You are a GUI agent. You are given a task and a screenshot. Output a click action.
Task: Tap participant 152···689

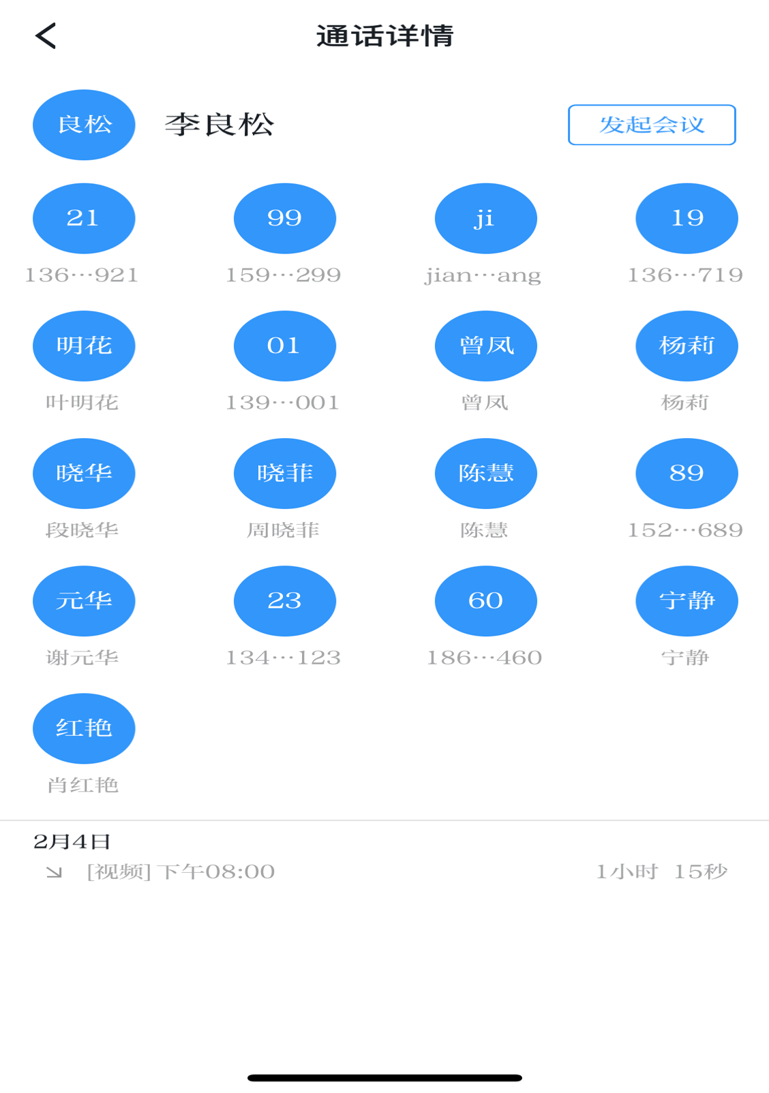(x=687, y=473)
